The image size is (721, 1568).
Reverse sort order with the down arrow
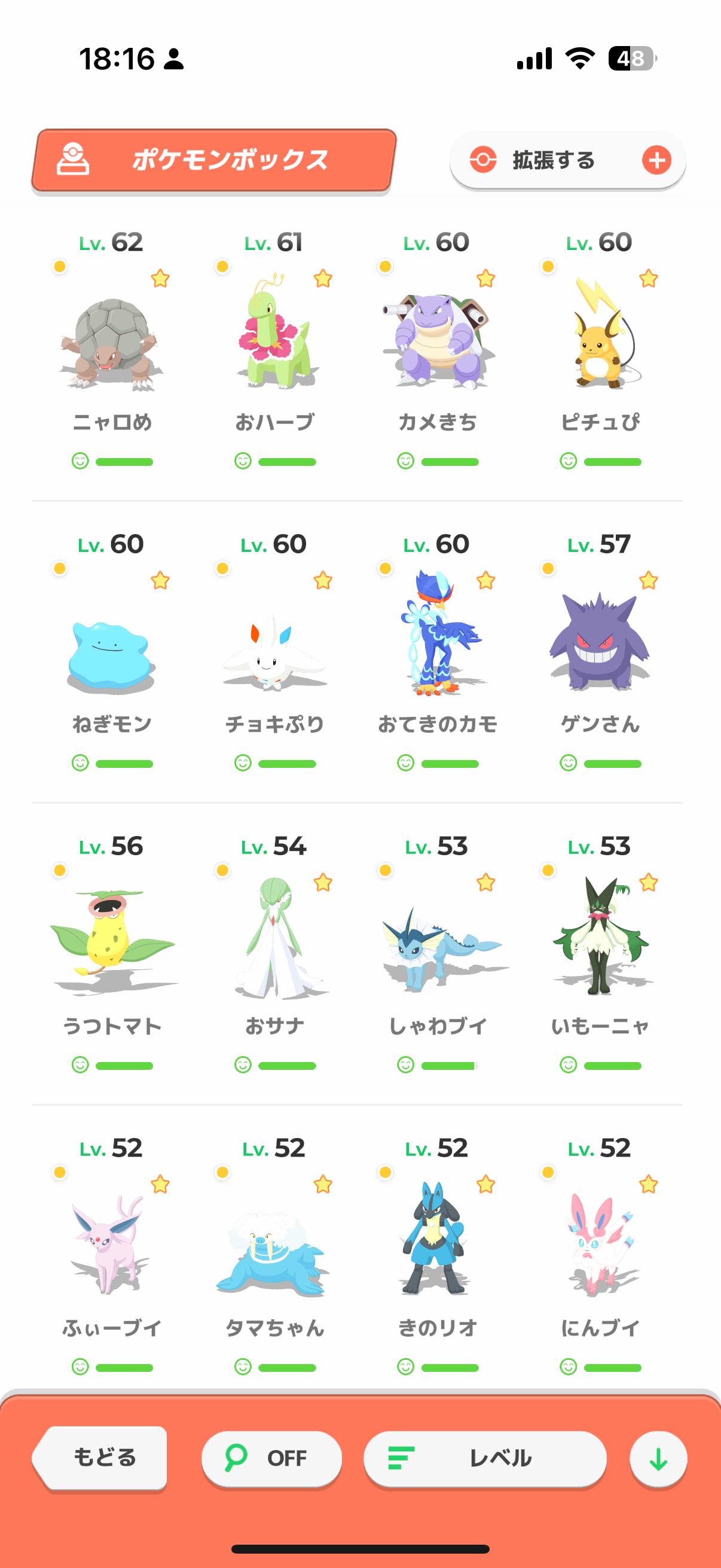pos(658,1459)
